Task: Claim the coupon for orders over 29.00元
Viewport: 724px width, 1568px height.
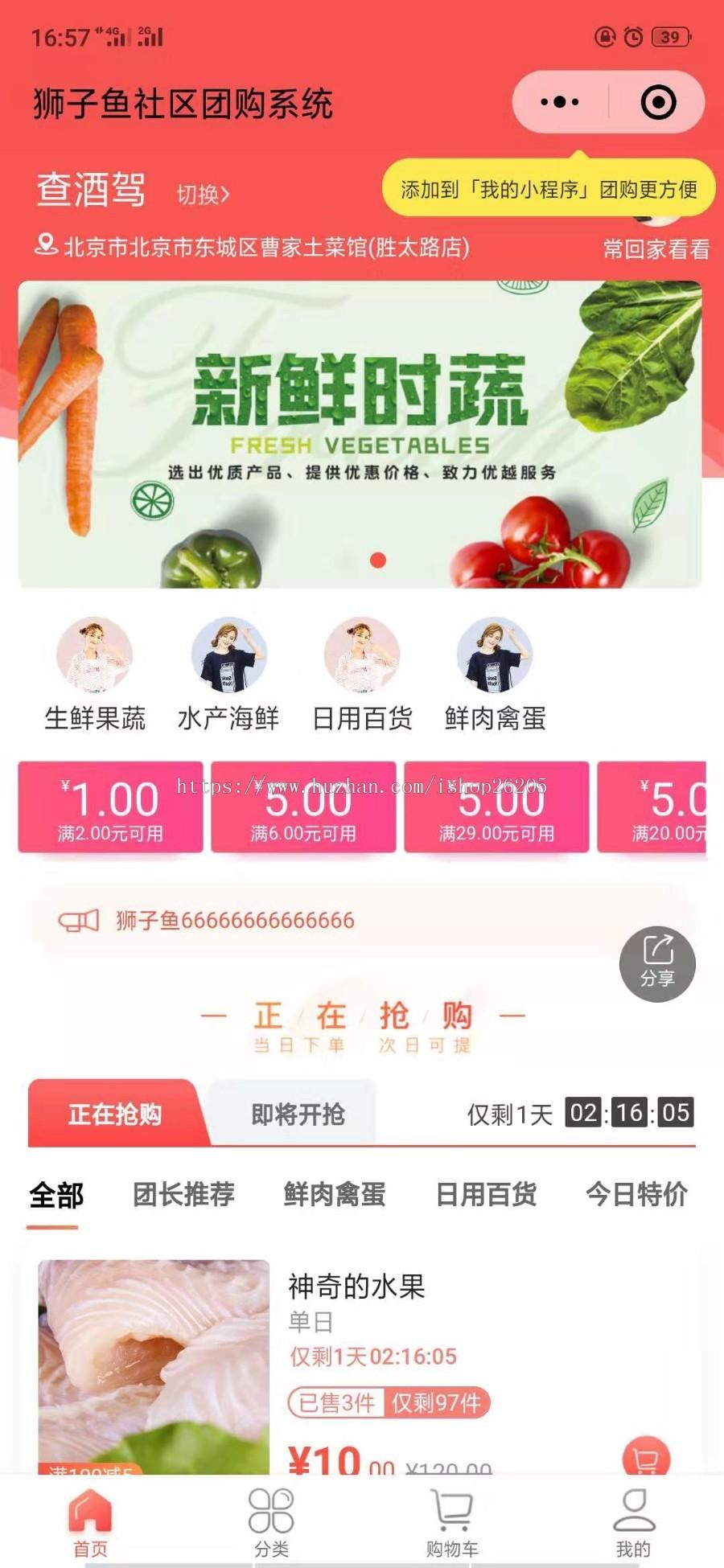Action: click(496, 807)
